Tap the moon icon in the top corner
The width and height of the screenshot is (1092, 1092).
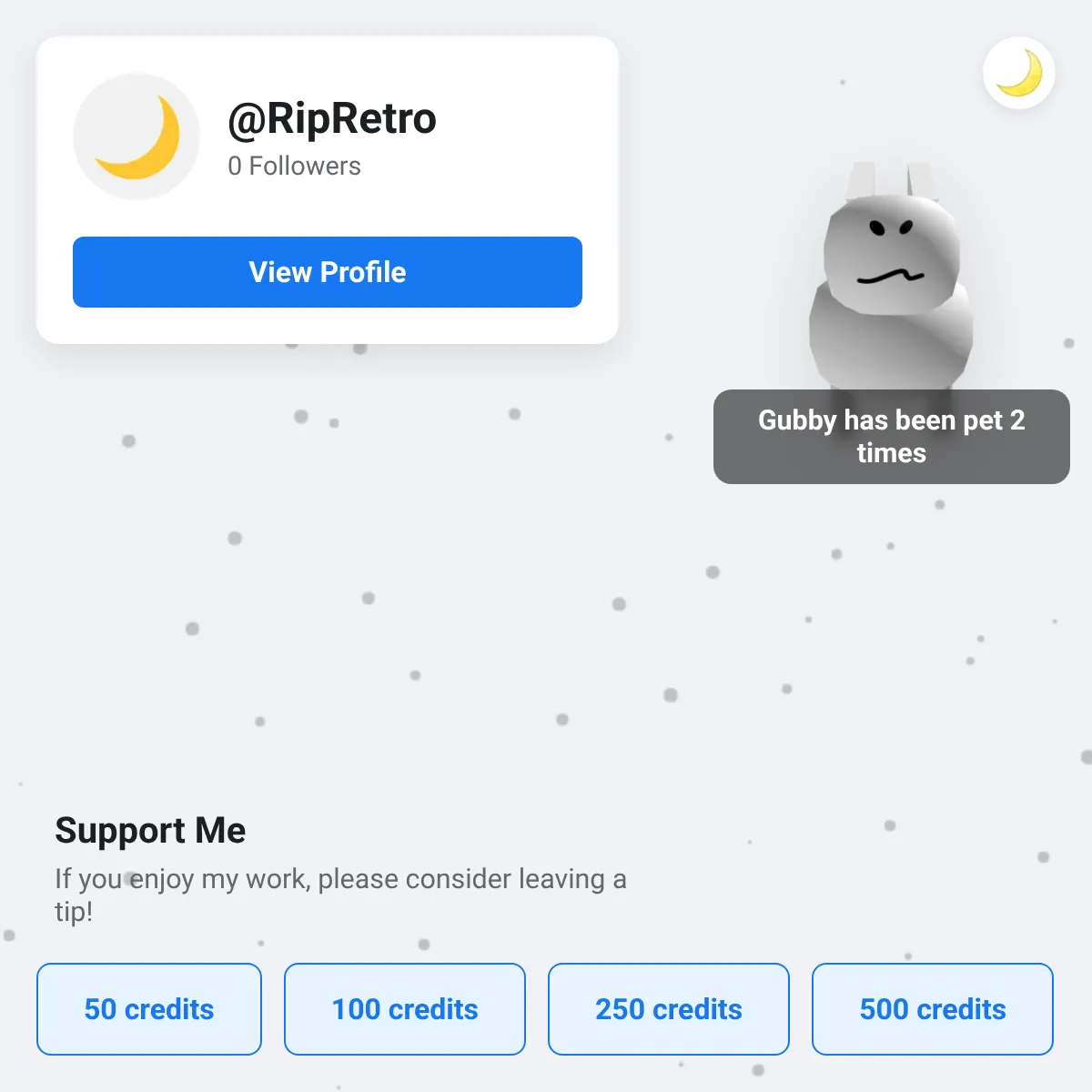tap(1018, 73)
